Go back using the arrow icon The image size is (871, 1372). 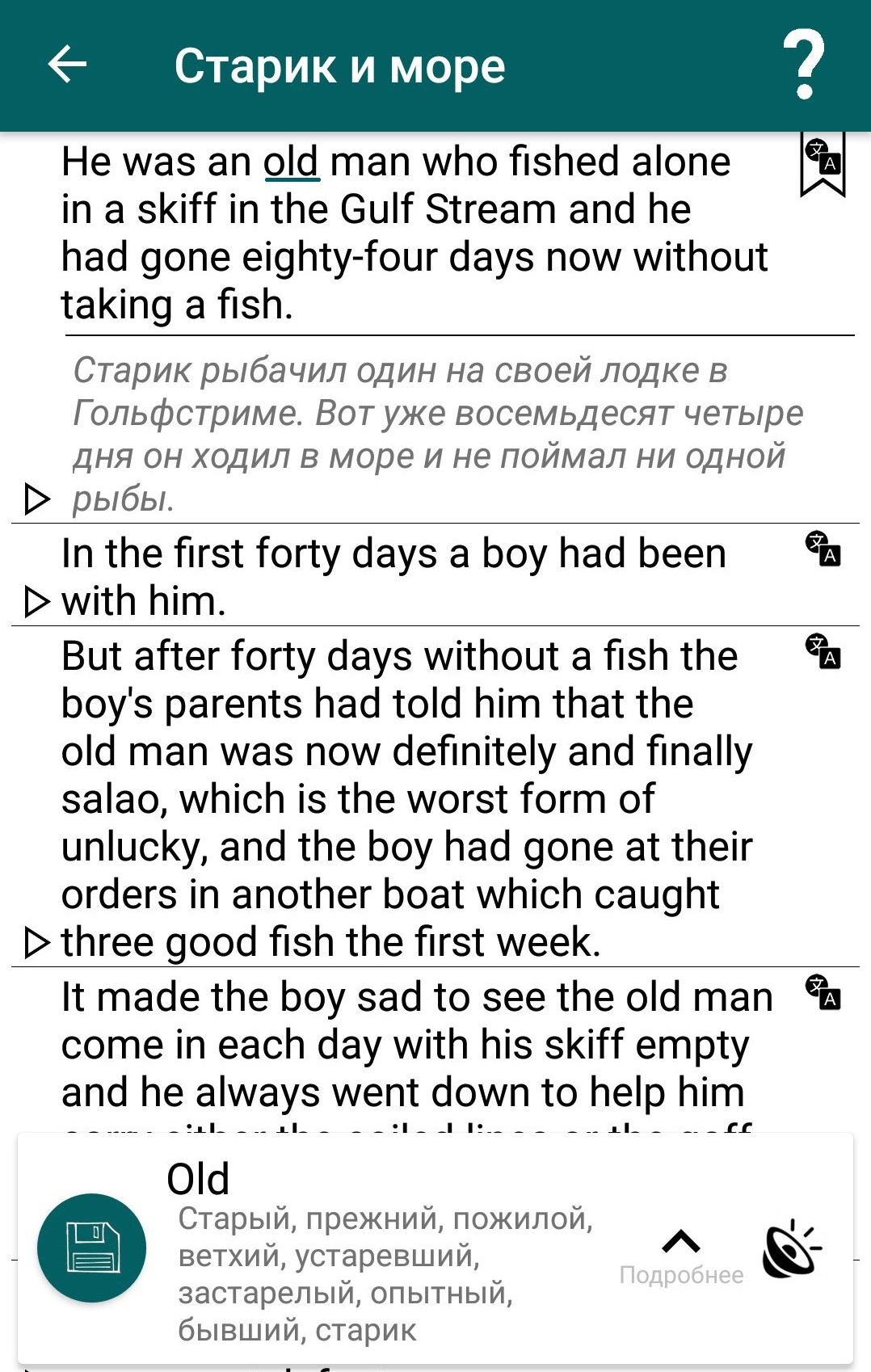68,65
